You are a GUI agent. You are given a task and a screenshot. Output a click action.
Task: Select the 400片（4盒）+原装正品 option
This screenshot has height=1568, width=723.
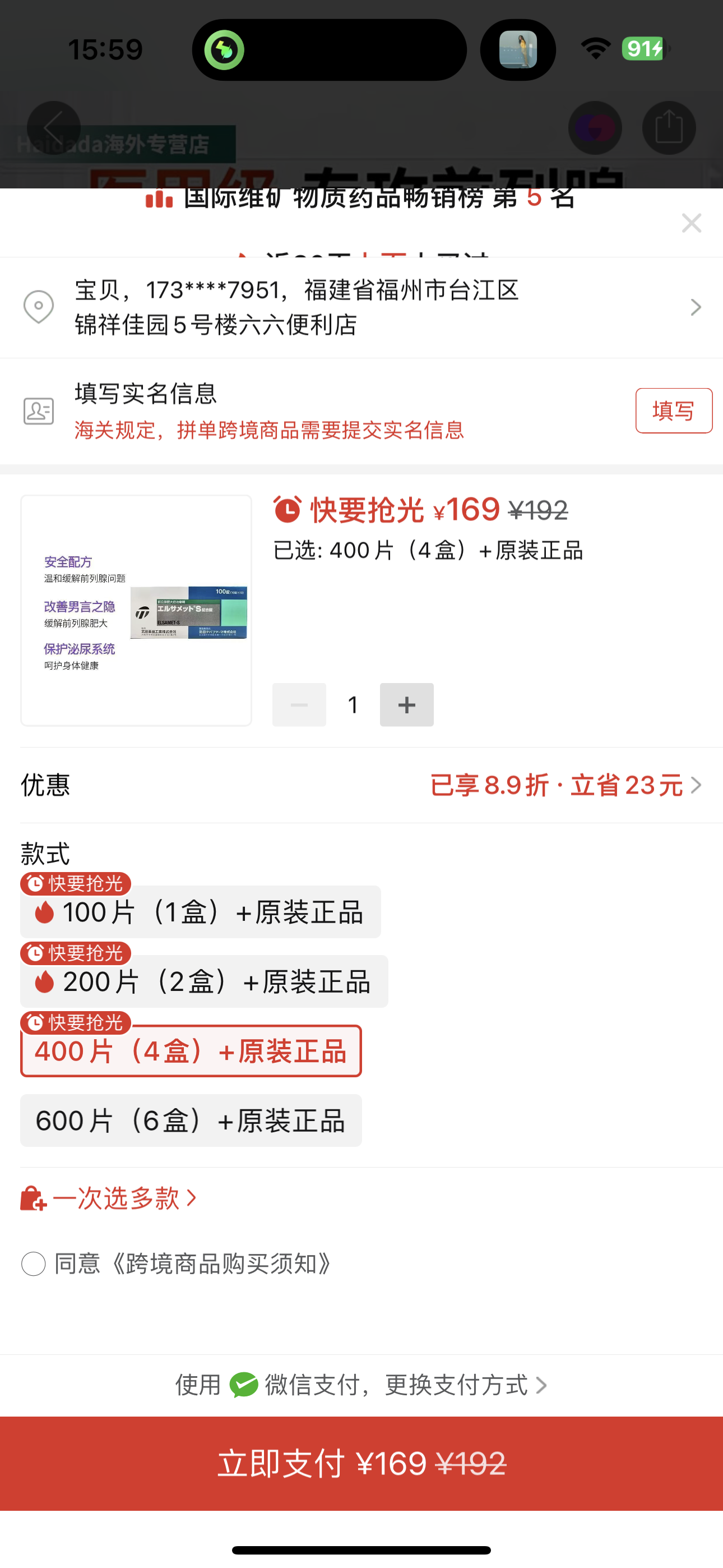(x=191, y=1051)
